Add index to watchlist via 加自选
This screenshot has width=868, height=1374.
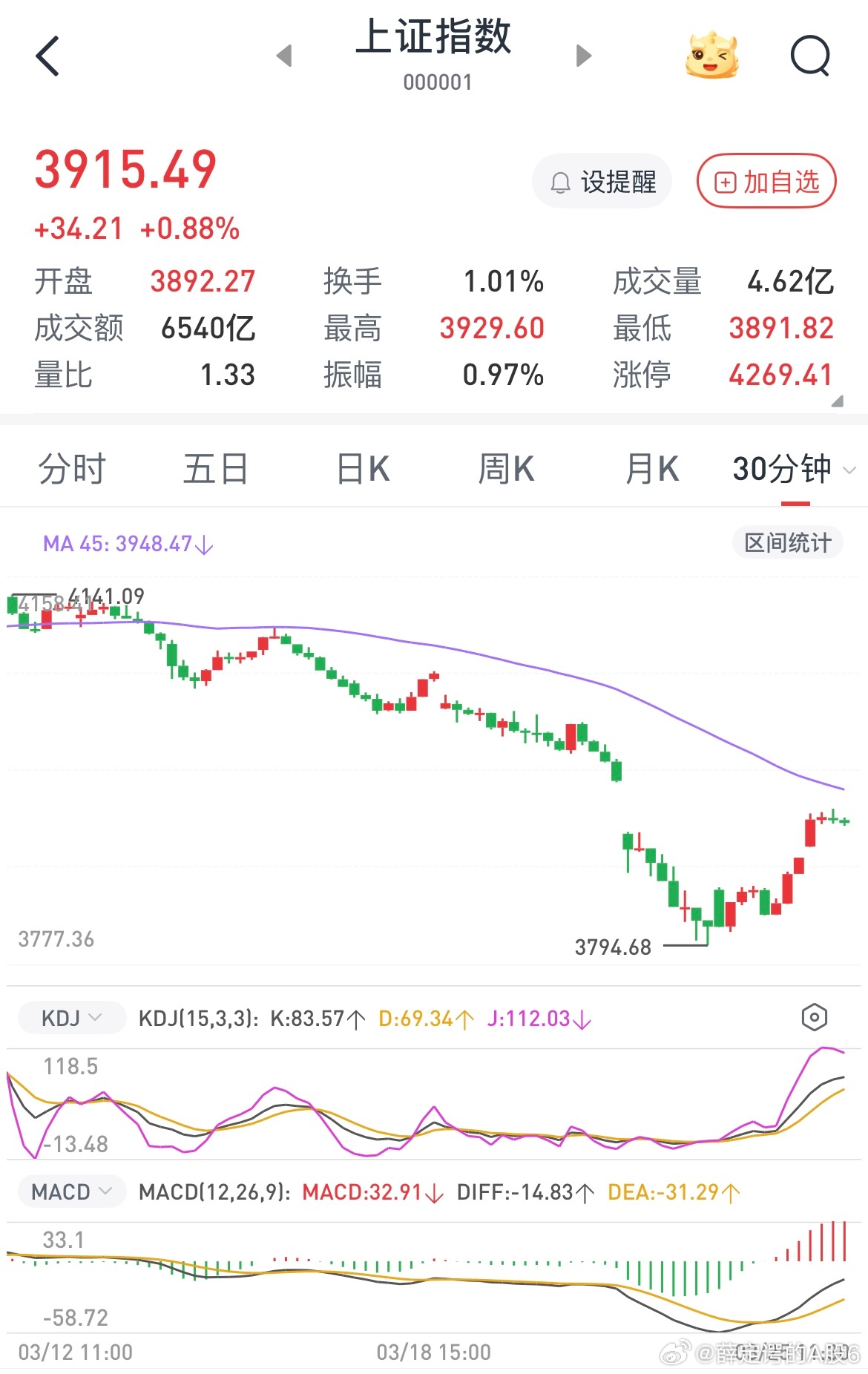pyautogui.click(x=766, y=181)
